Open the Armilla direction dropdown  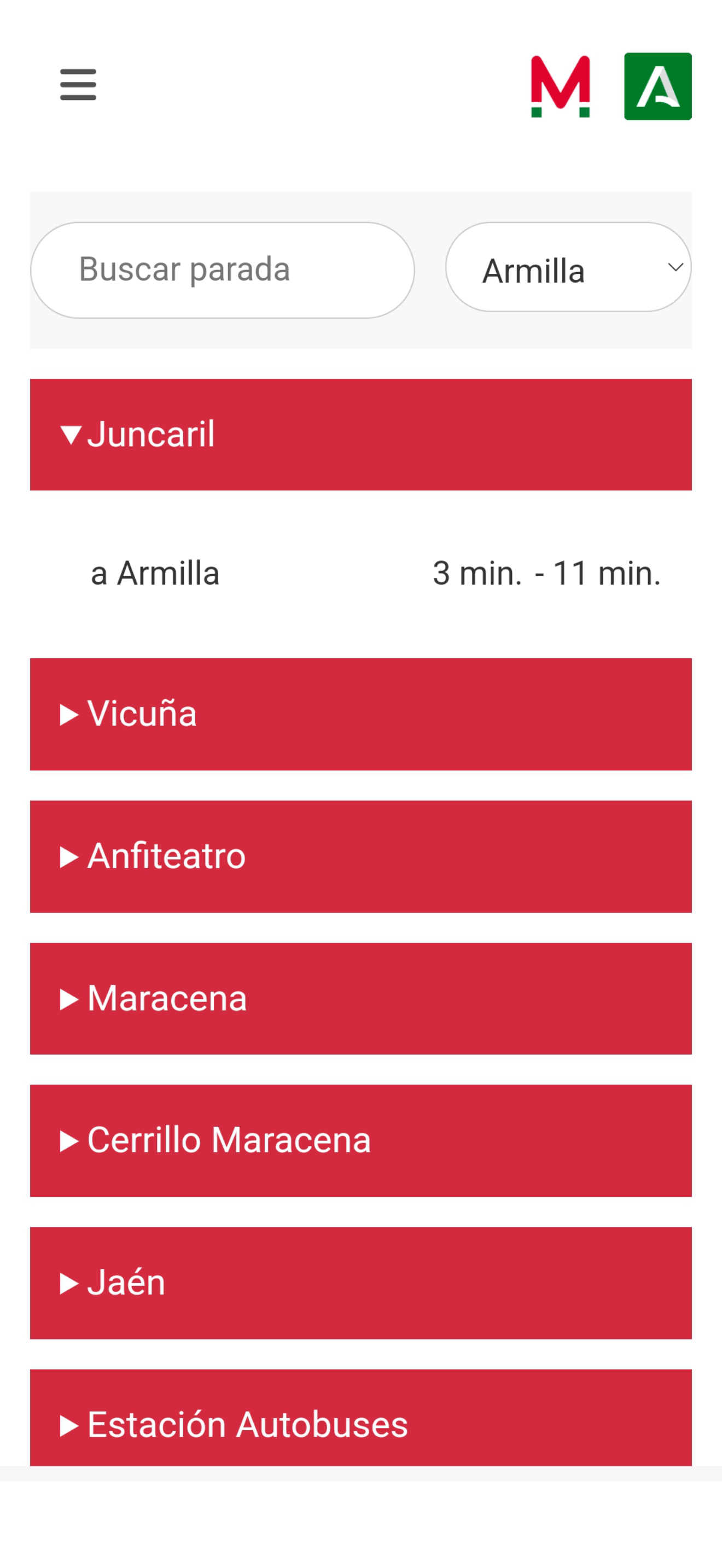click(568, 267)
